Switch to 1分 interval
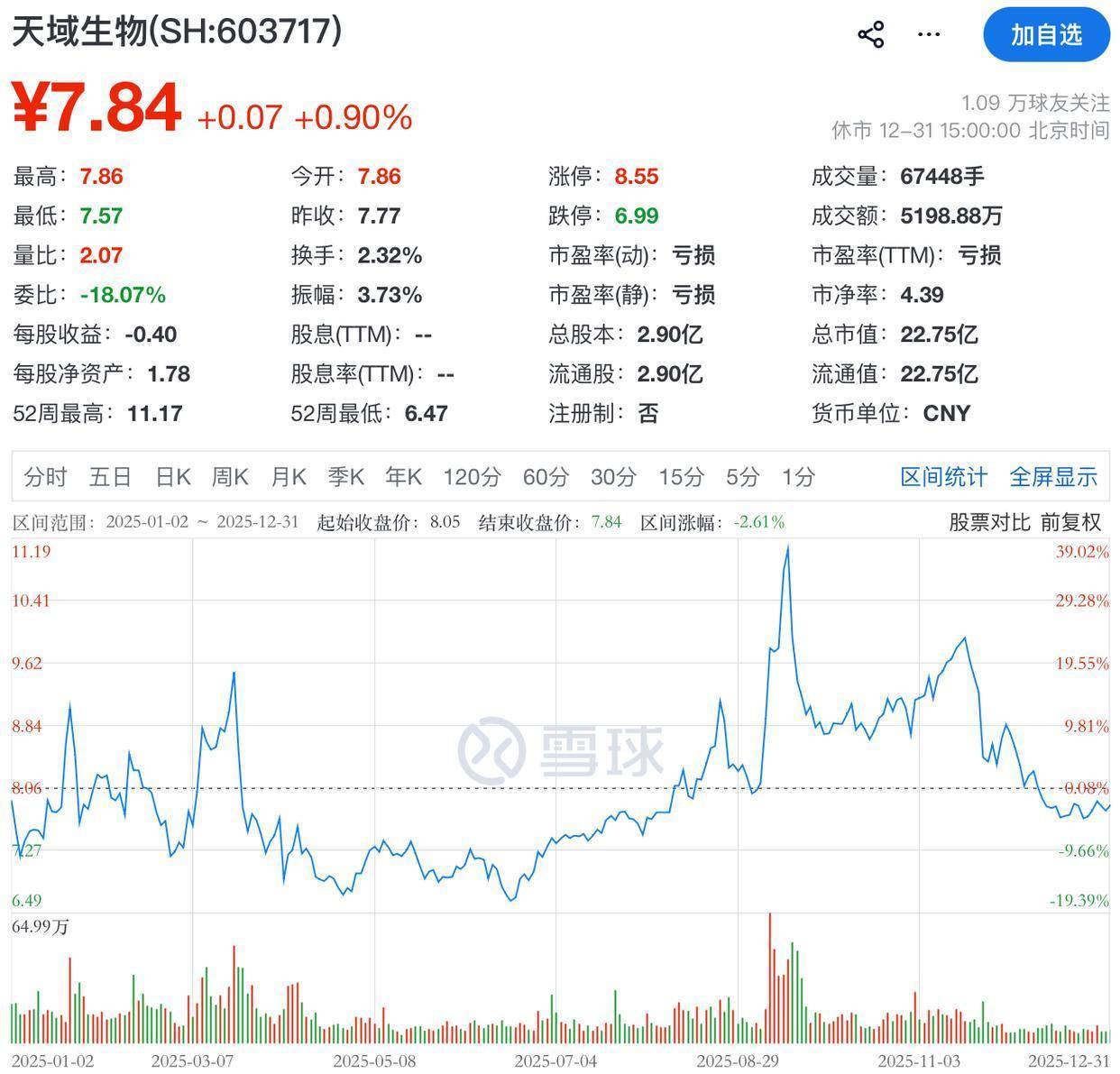The image size is (1120, 1074). tap(798, 476)
